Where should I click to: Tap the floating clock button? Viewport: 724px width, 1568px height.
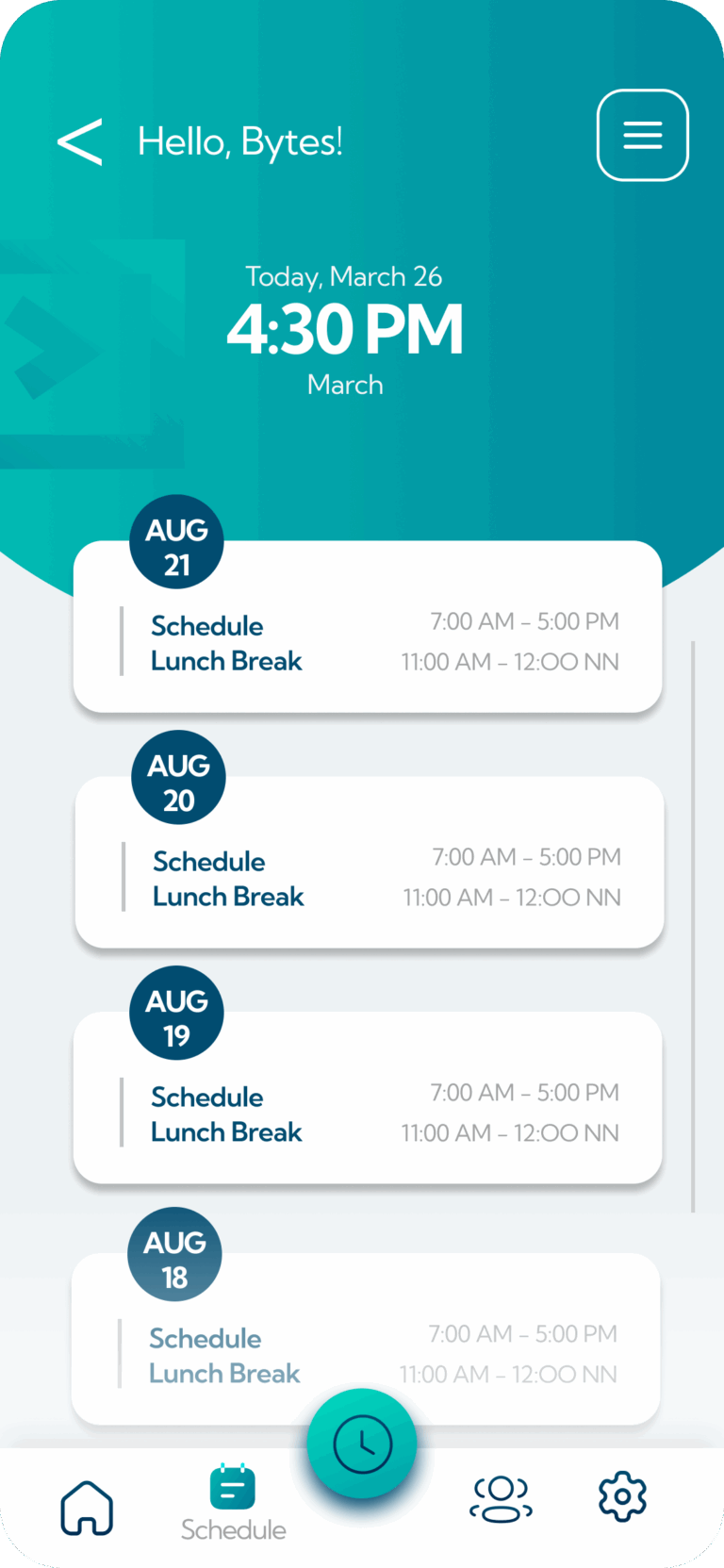tap(362, 1444)
